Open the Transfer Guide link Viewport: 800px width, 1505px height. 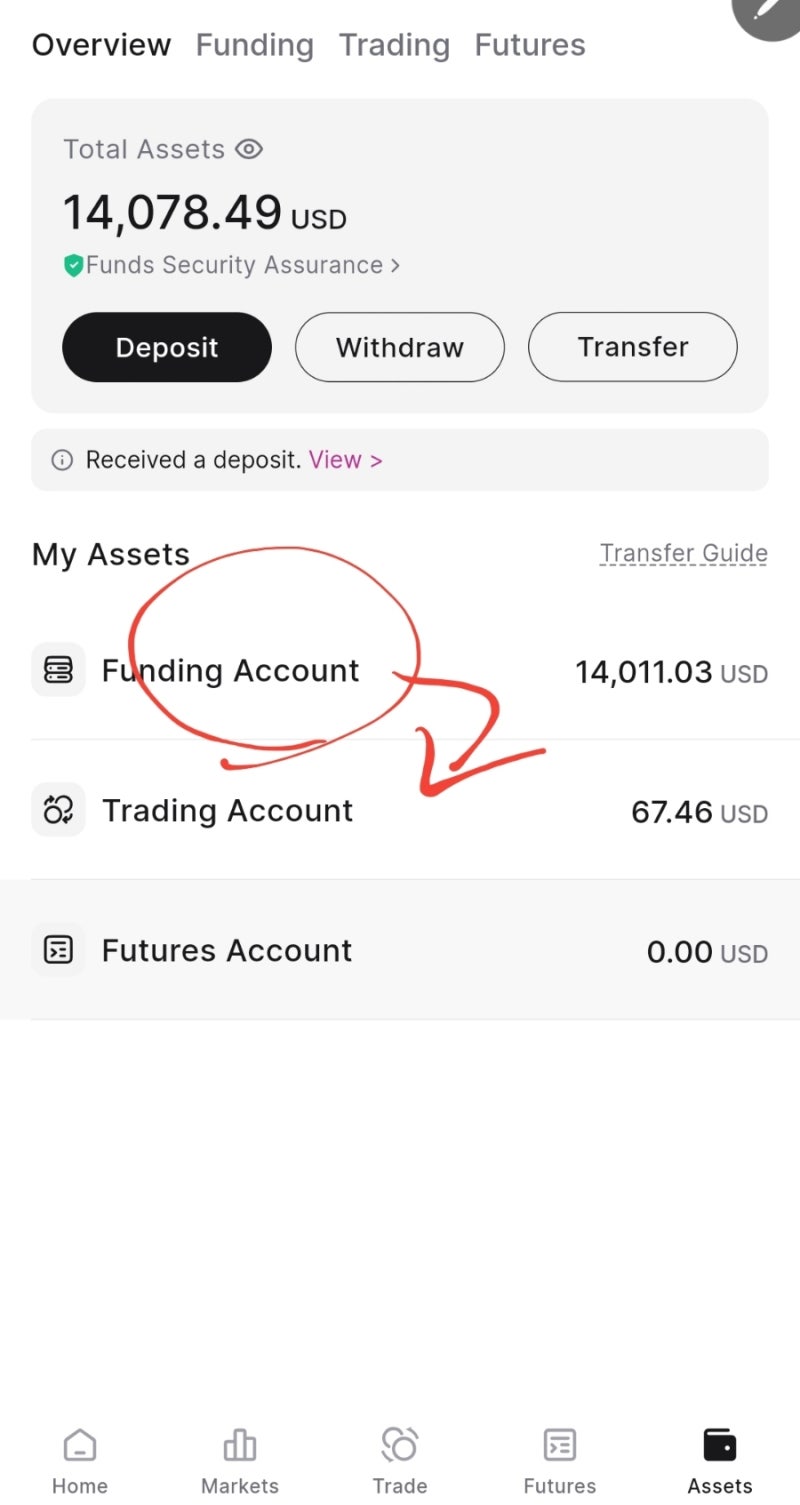pos(683,552)
